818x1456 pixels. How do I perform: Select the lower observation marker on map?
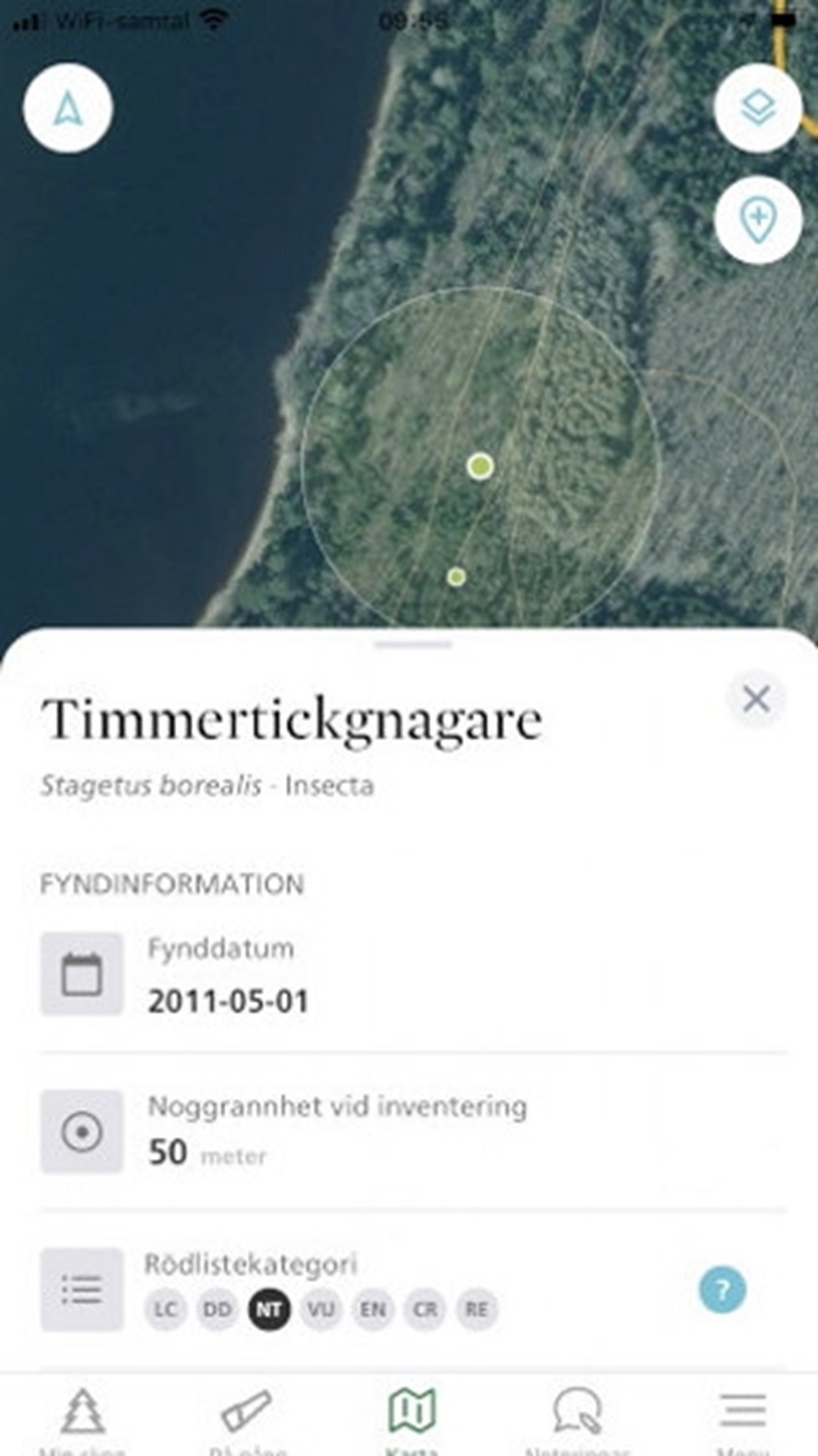(x=456, y=577)
